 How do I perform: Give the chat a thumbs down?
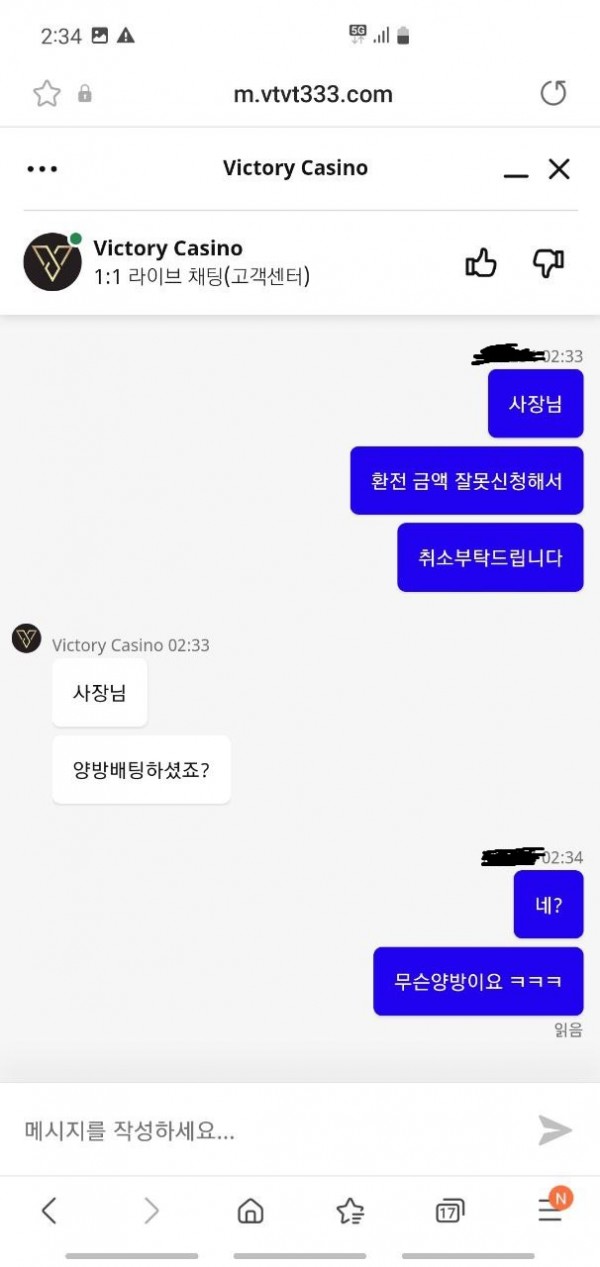click(x=548, y=263)
